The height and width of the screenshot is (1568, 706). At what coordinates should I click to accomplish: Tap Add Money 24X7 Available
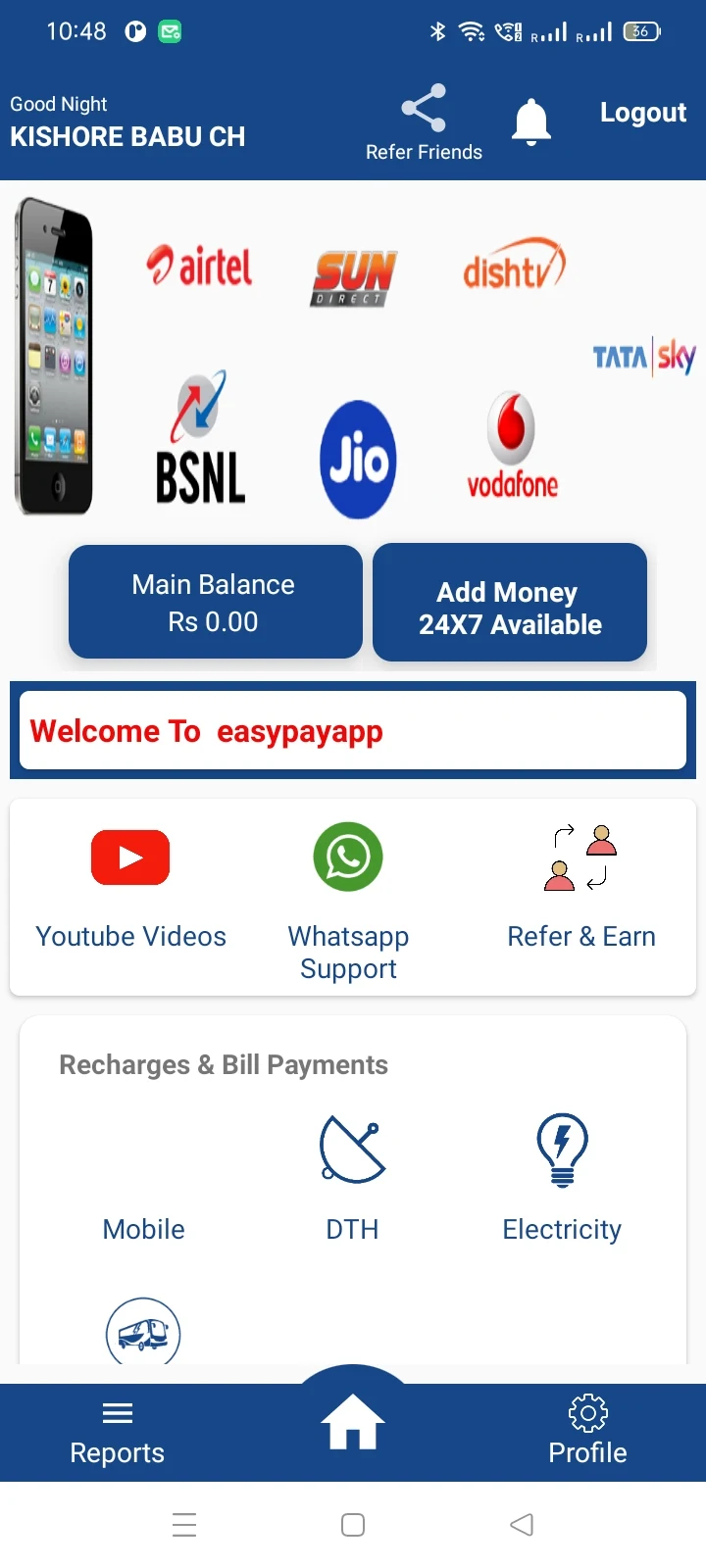[x=509, y=603]
